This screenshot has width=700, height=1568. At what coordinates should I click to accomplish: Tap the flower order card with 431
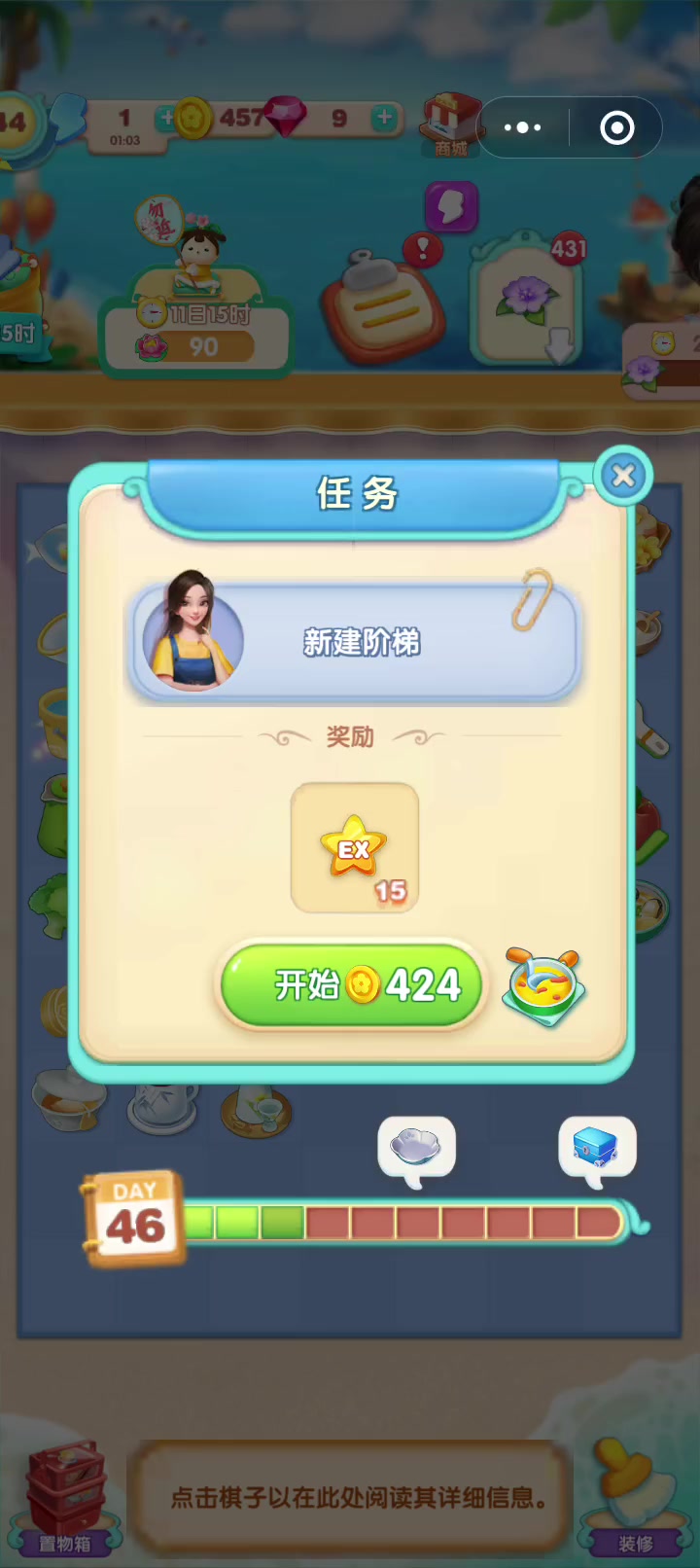click(x=528, y=299)
